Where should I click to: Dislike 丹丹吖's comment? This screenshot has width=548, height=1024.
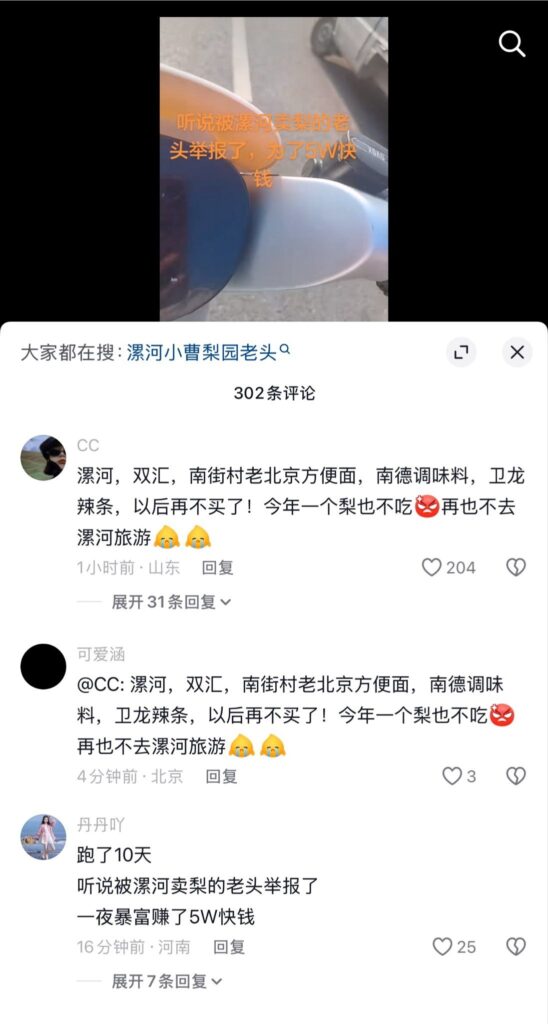[516, 947]
